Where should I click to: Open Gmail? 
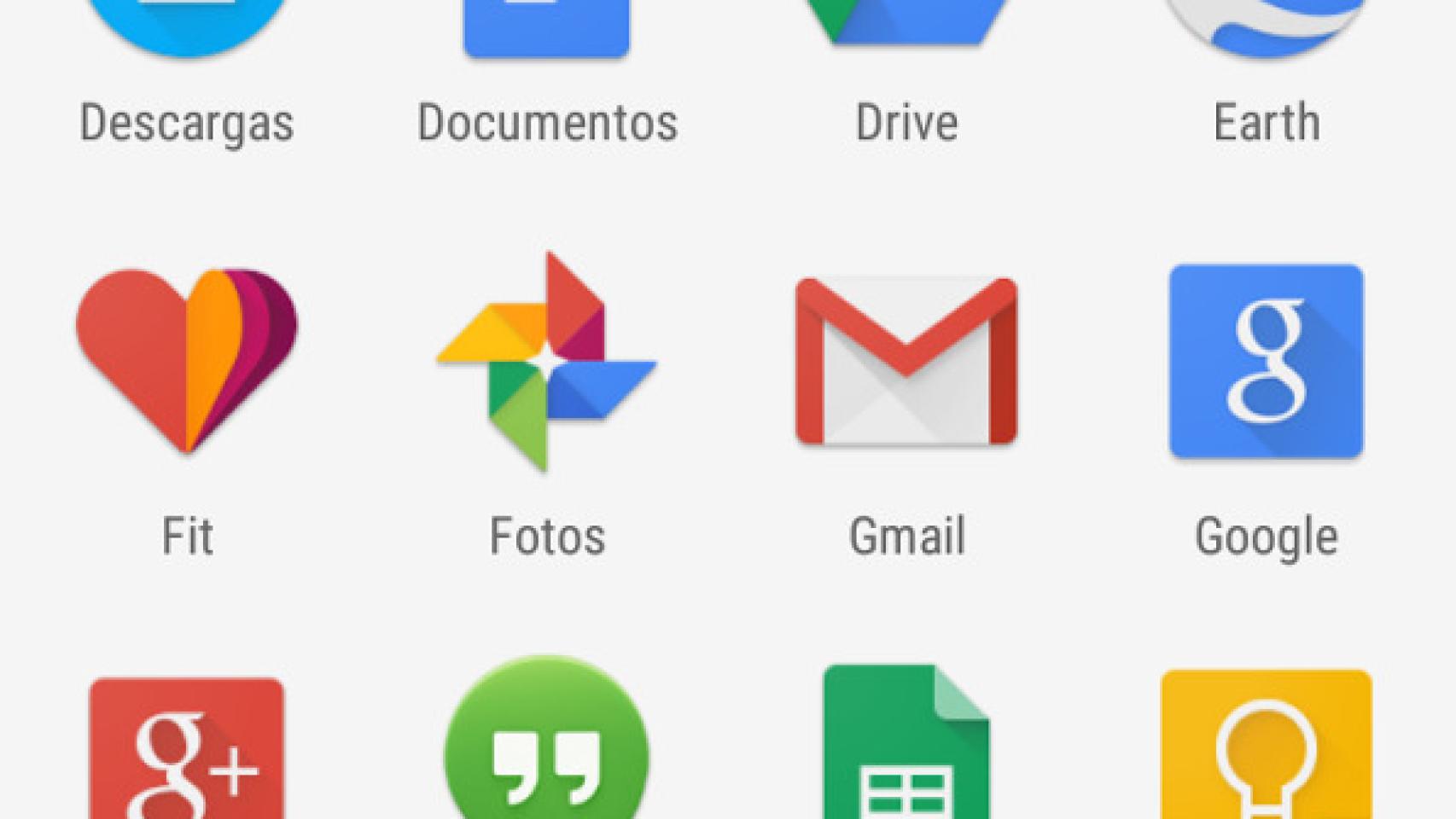(x=906, y=361)
